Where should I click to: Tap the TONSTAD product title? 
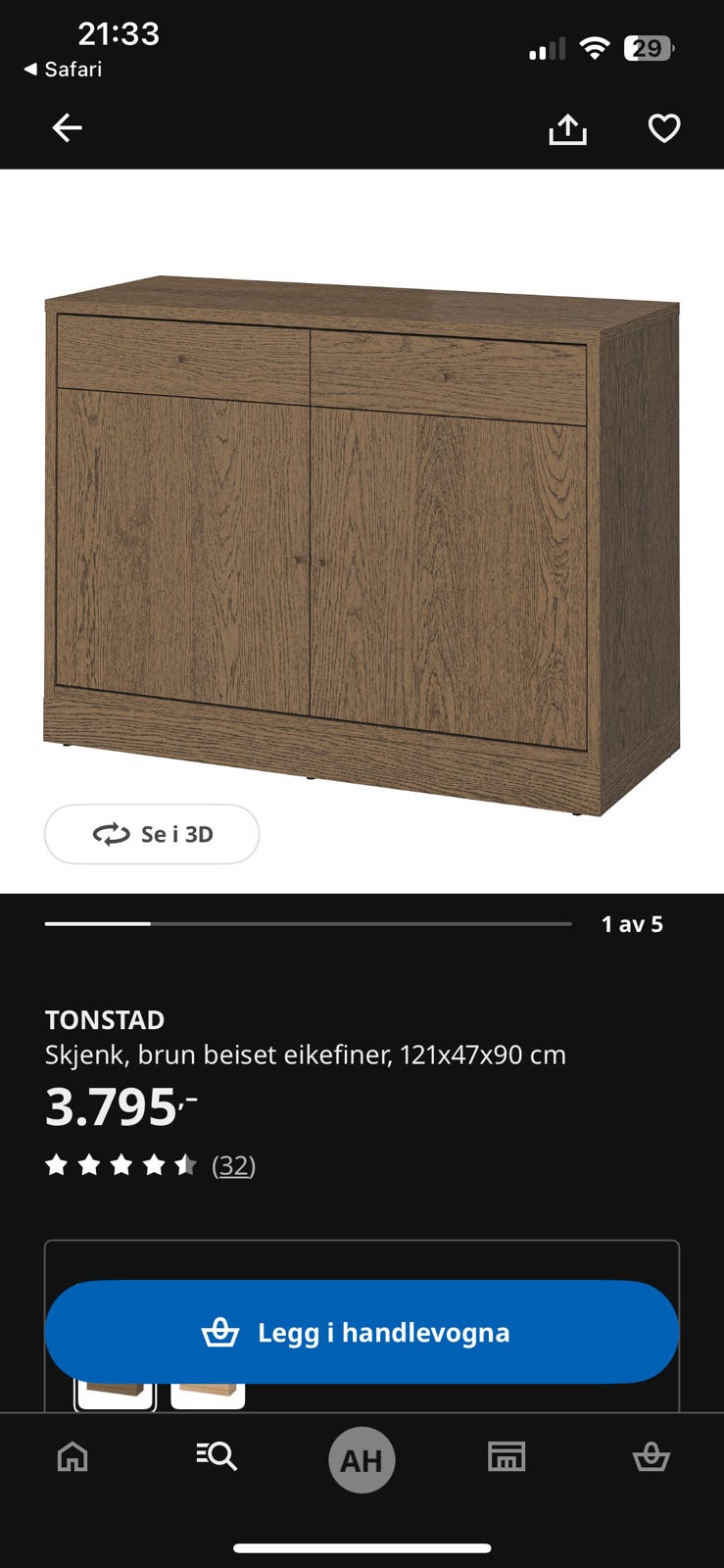tap(104, 1019)
